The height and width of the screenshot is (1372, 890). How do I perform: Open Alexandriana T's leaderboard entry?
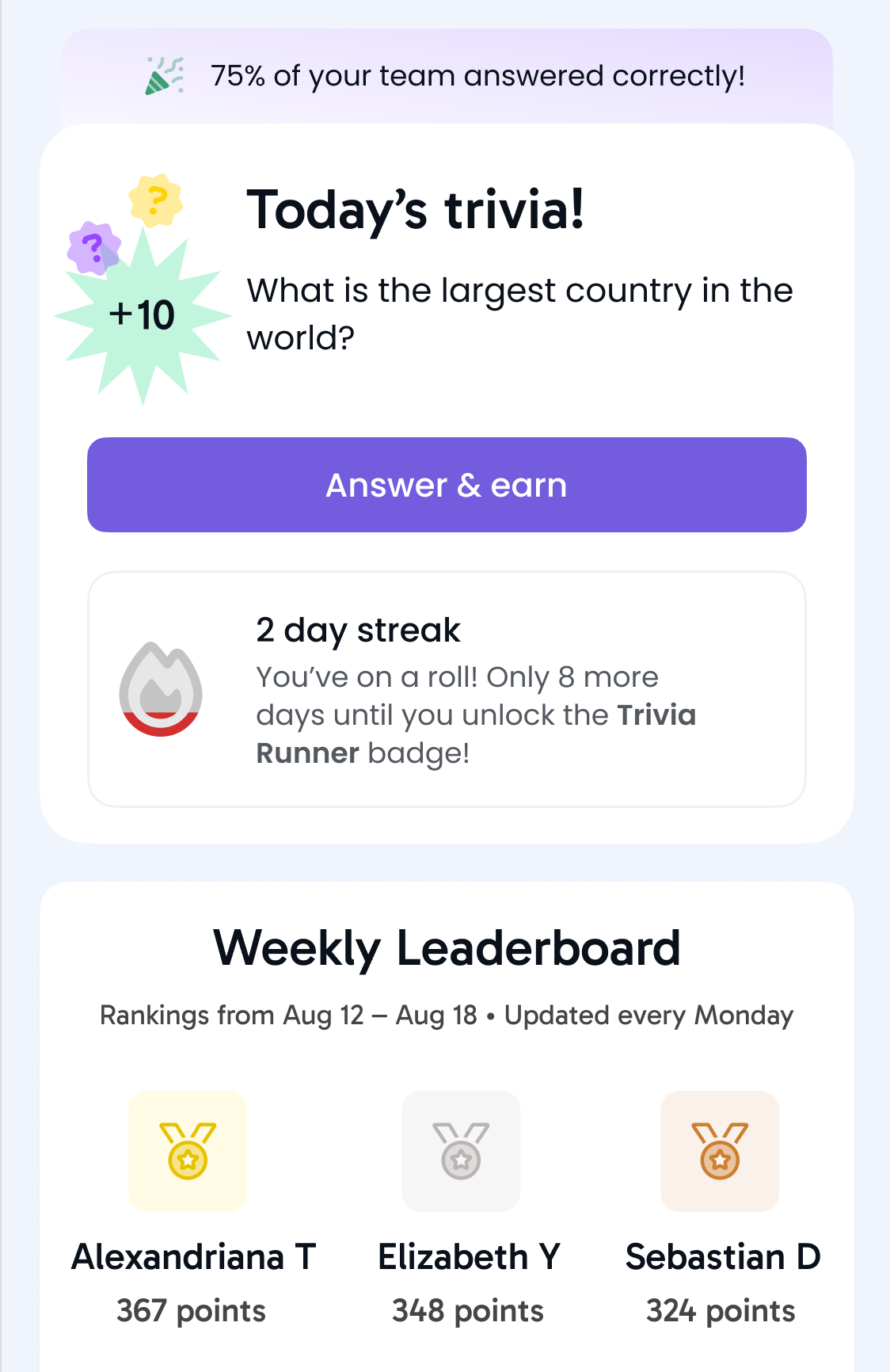point(192,1256)
